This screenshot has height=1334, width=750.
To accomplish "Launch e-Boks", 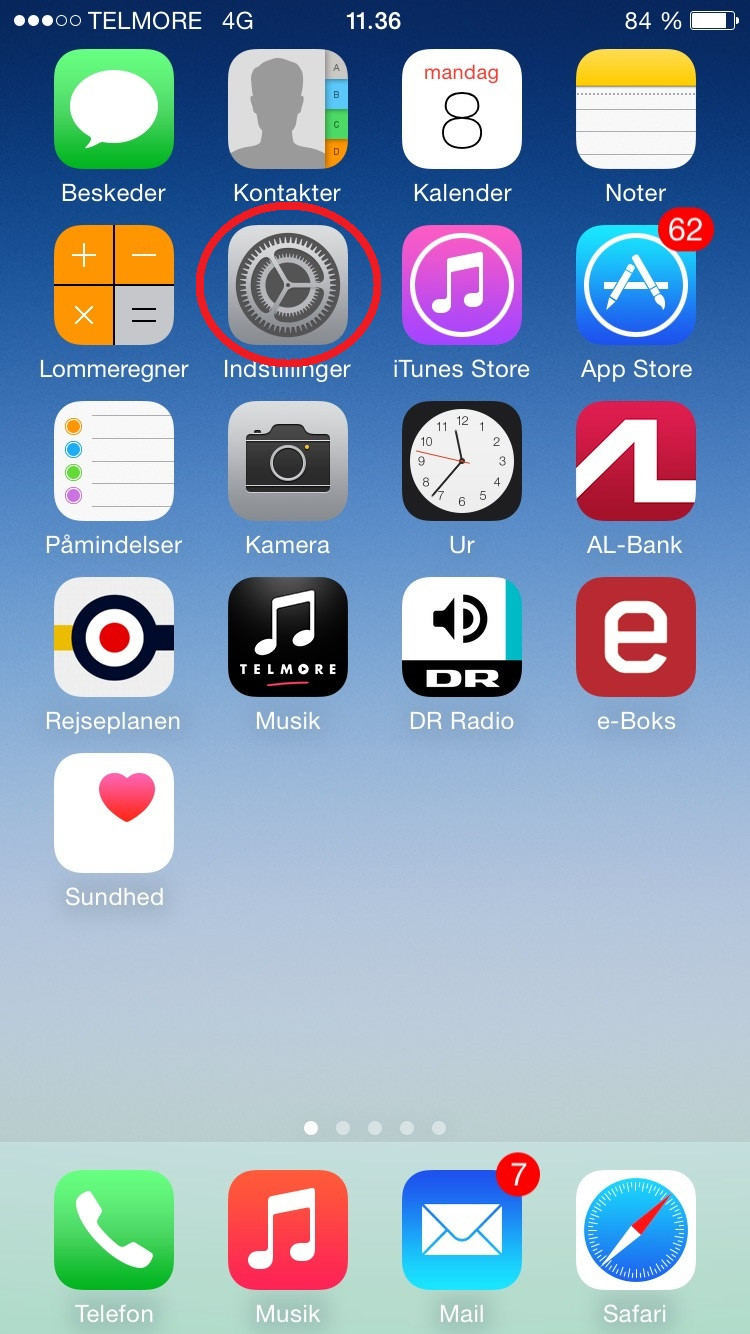I will (x=636, y=637).
